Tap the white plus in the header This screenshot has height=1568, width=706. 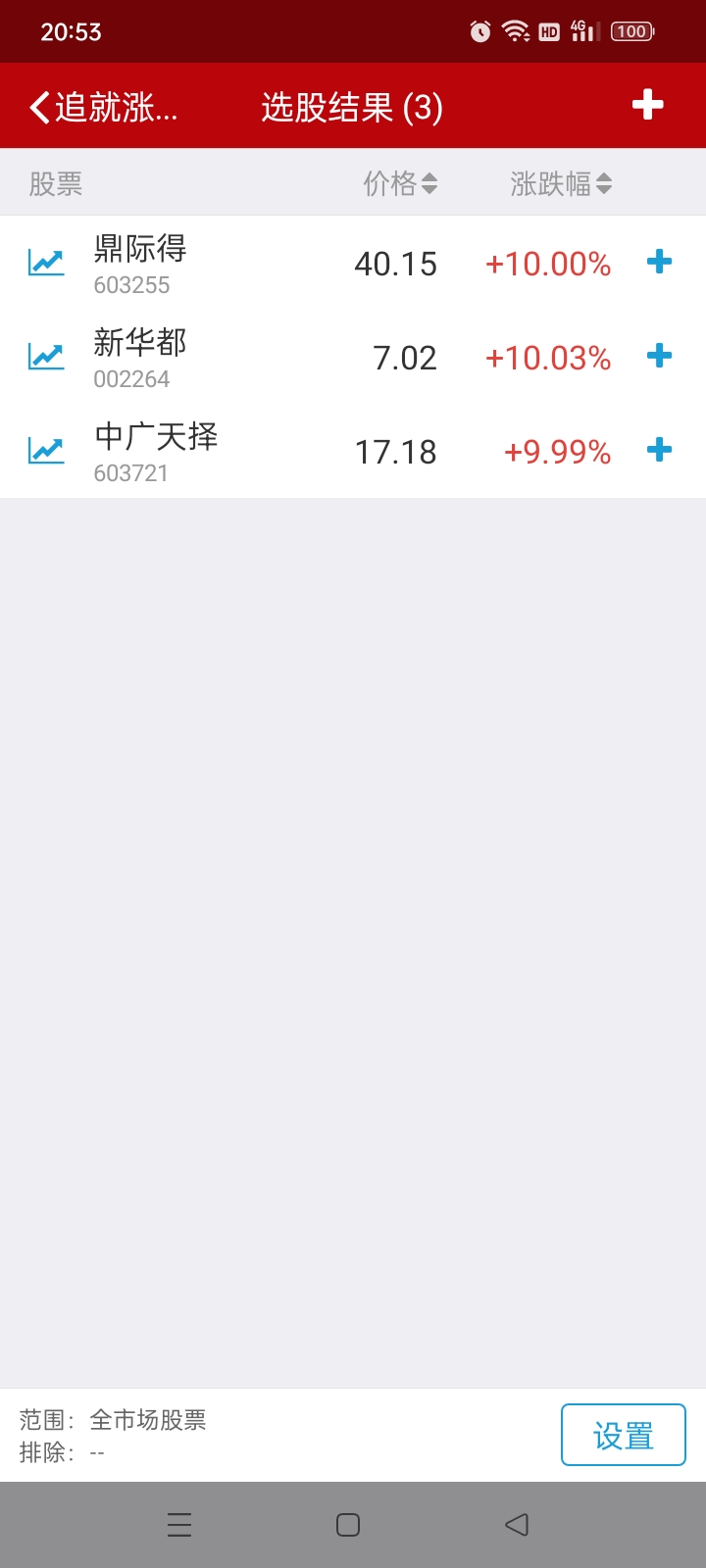647,105
